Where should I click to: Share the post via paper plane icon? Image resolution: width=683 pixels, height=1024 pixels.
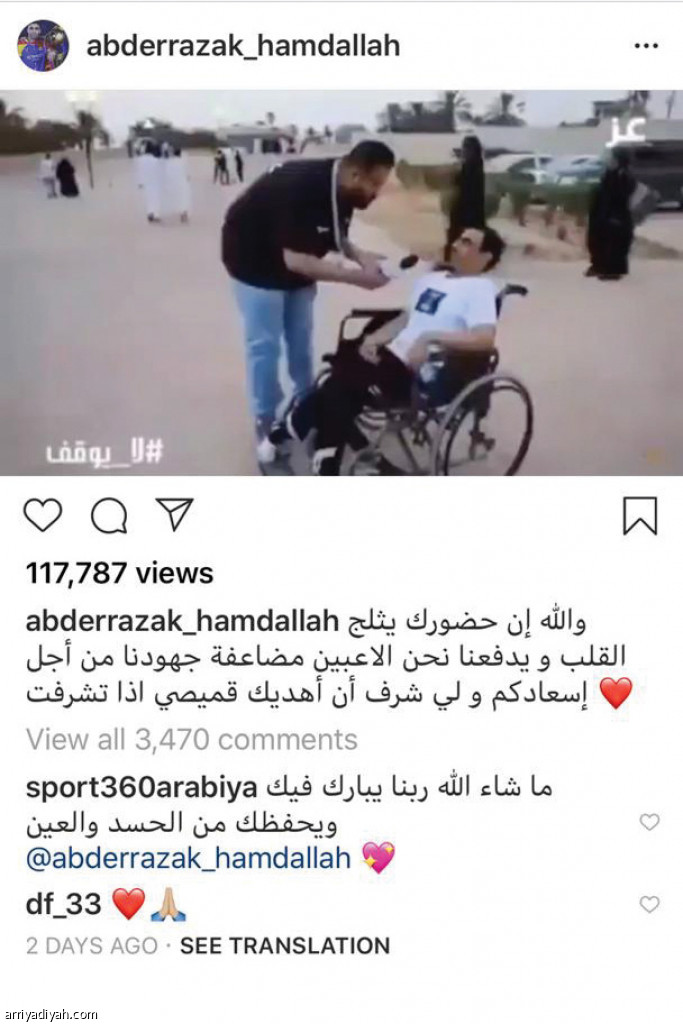174,515
